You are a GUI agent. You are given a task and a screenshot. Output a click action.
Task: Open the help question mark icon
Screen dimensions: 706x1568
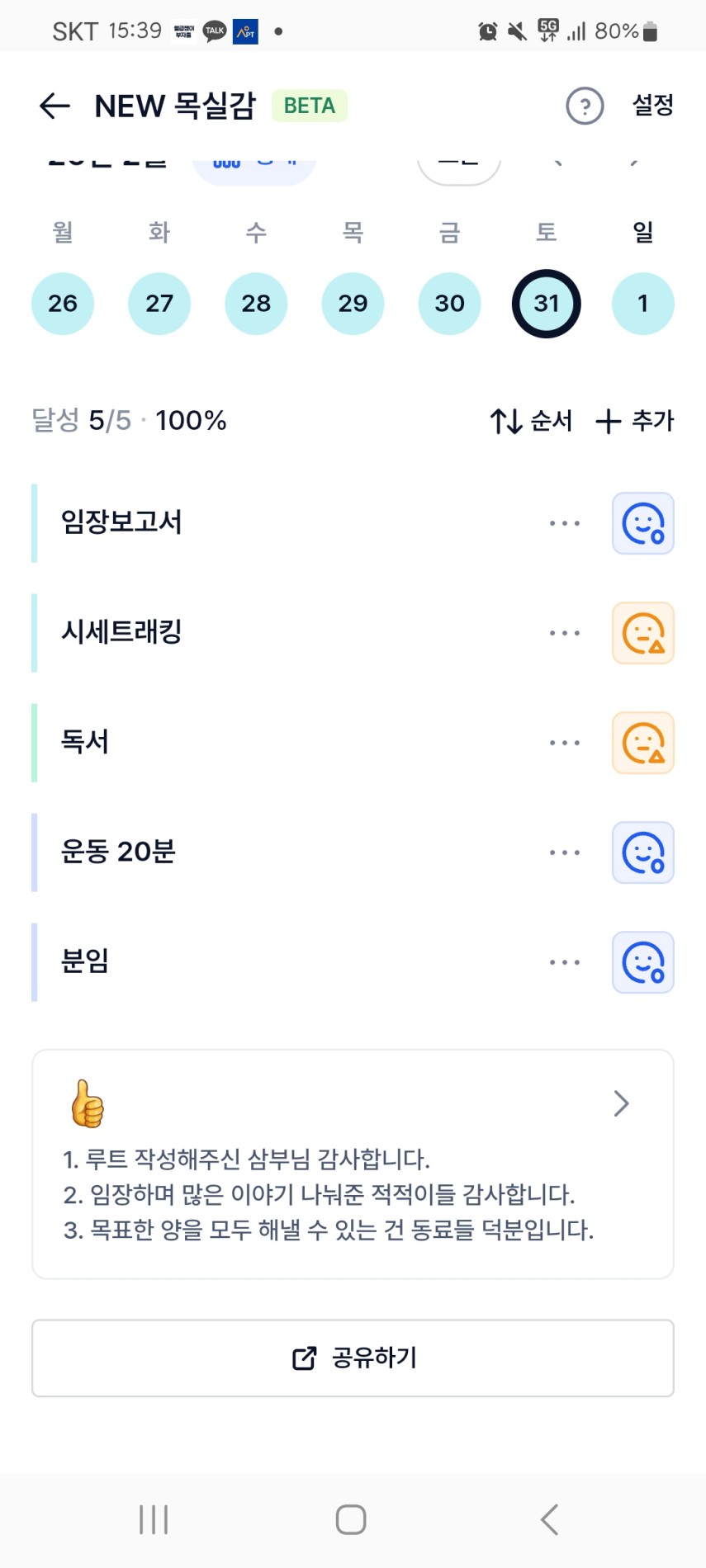[585, 106]
